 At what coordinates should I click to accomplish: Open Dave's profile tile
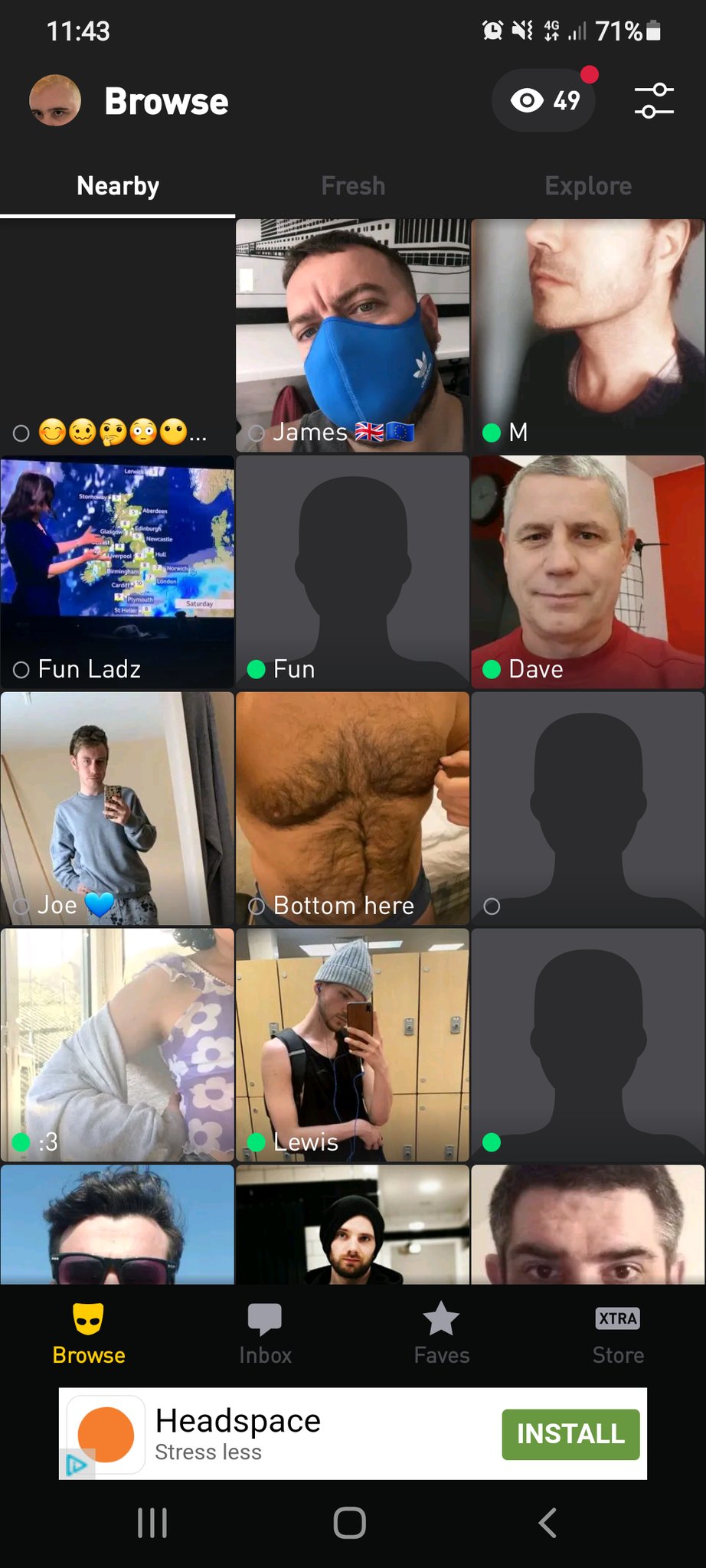coord(588,572)
